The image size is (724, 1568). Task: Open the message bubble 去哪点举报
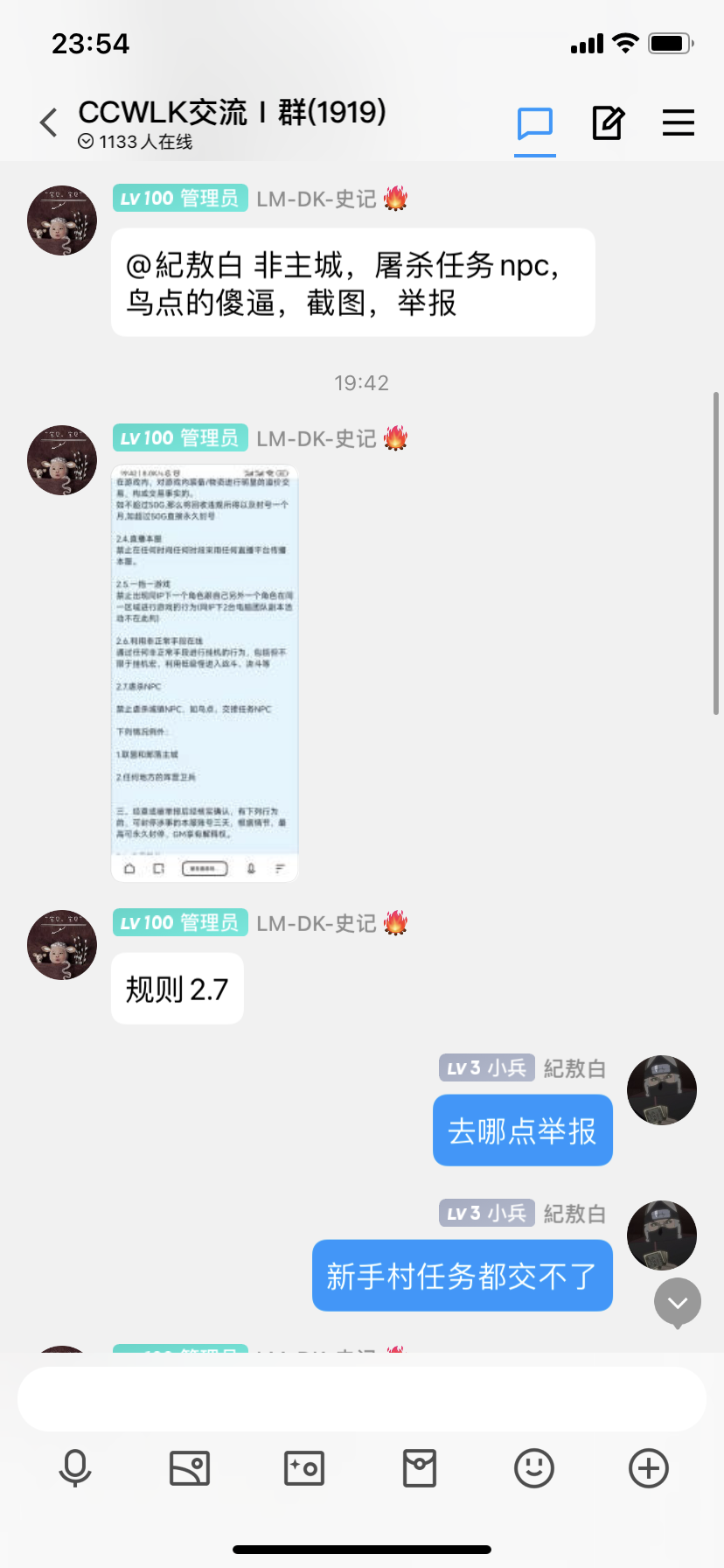coord(522,1130)
